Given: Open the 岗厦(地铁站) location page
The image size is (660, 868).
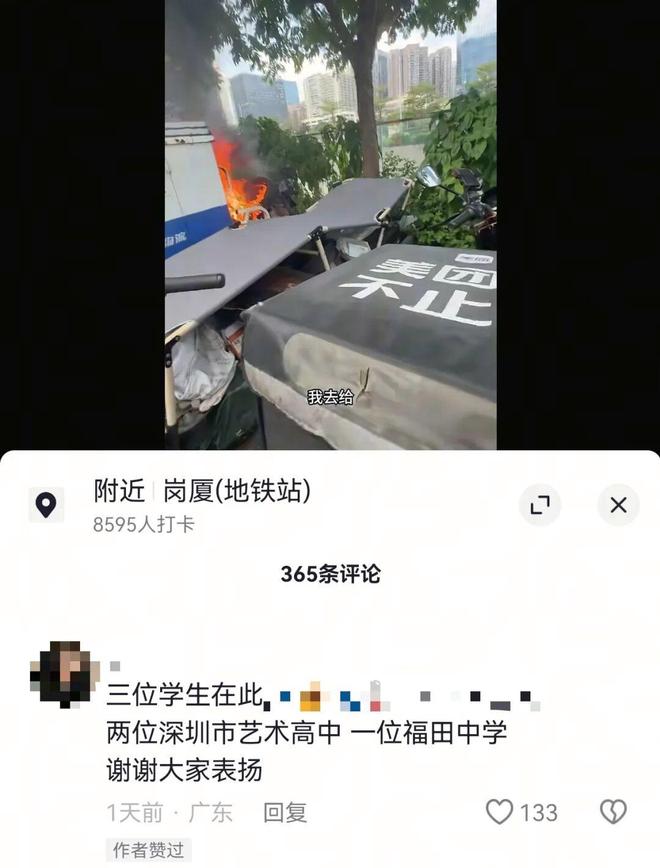Looking at the screenshot, I should [236, 491].
